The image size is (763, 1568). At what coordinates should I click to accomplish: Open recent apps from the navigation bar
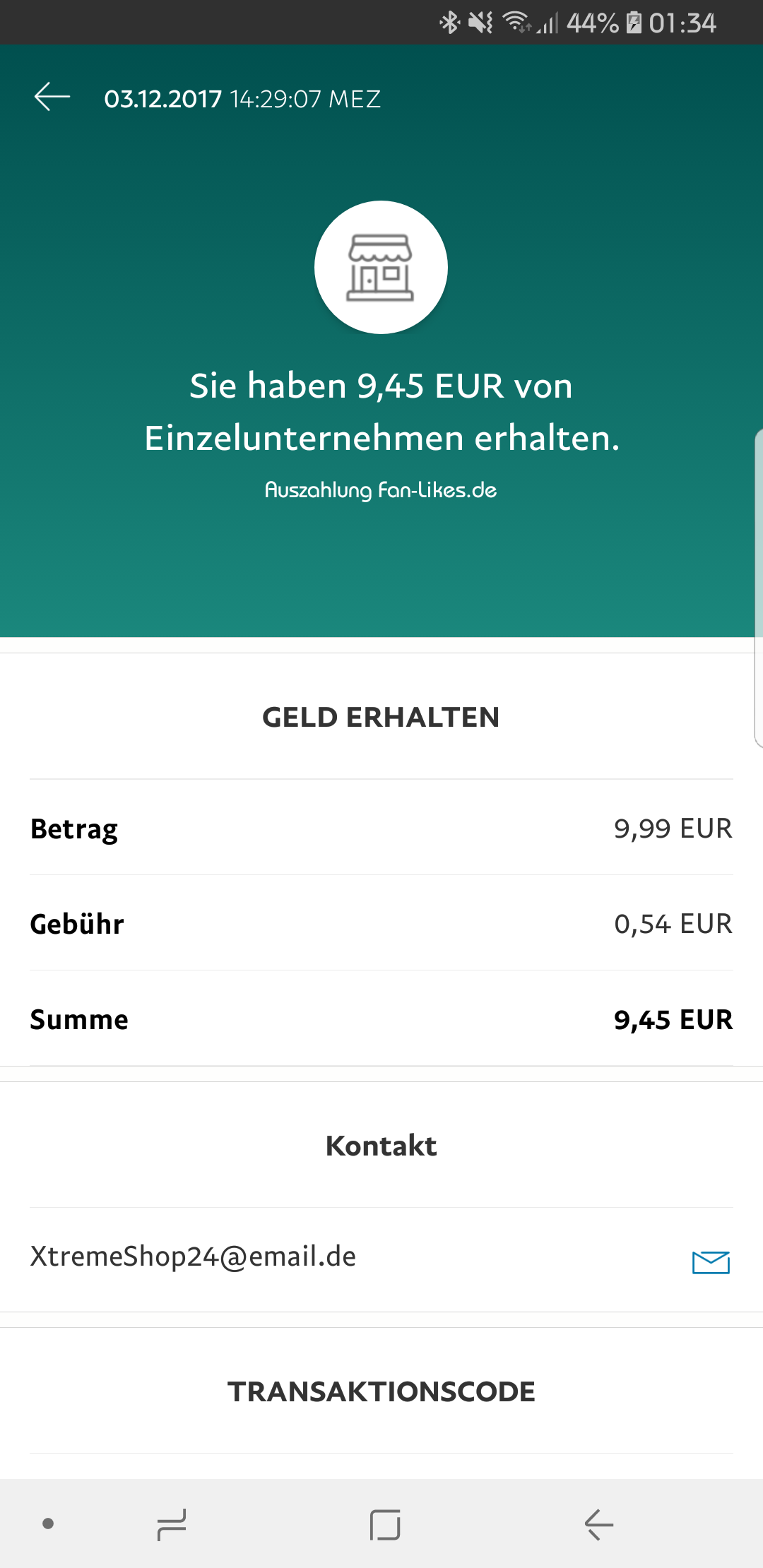click(172, 1524)
